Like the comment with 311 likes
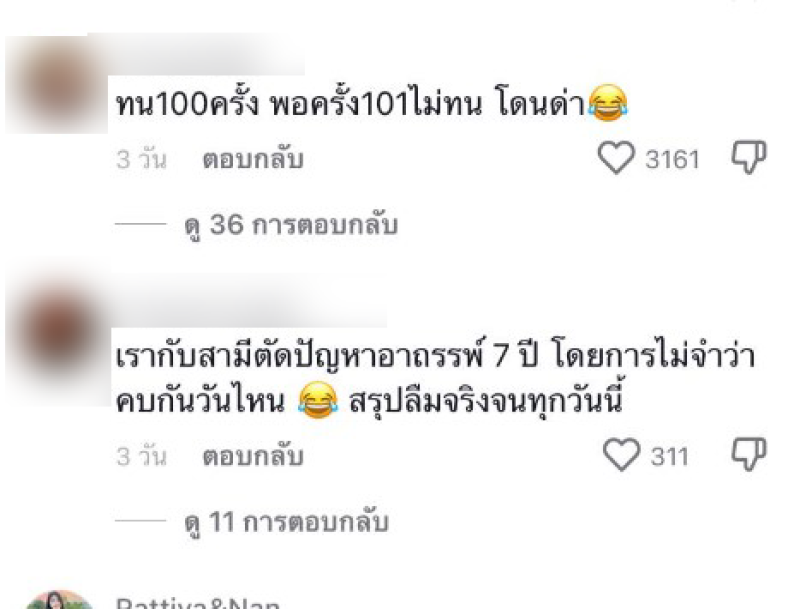Image resolution: width=800 pixels, height=609 pixels. (622, 456)
